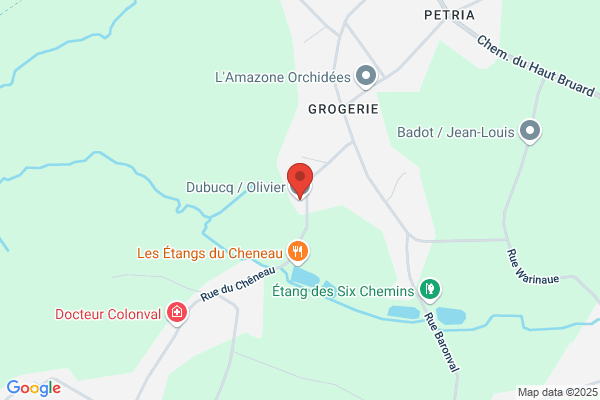Select the Badot / Jean-Louis place marker

click(530, 132)
